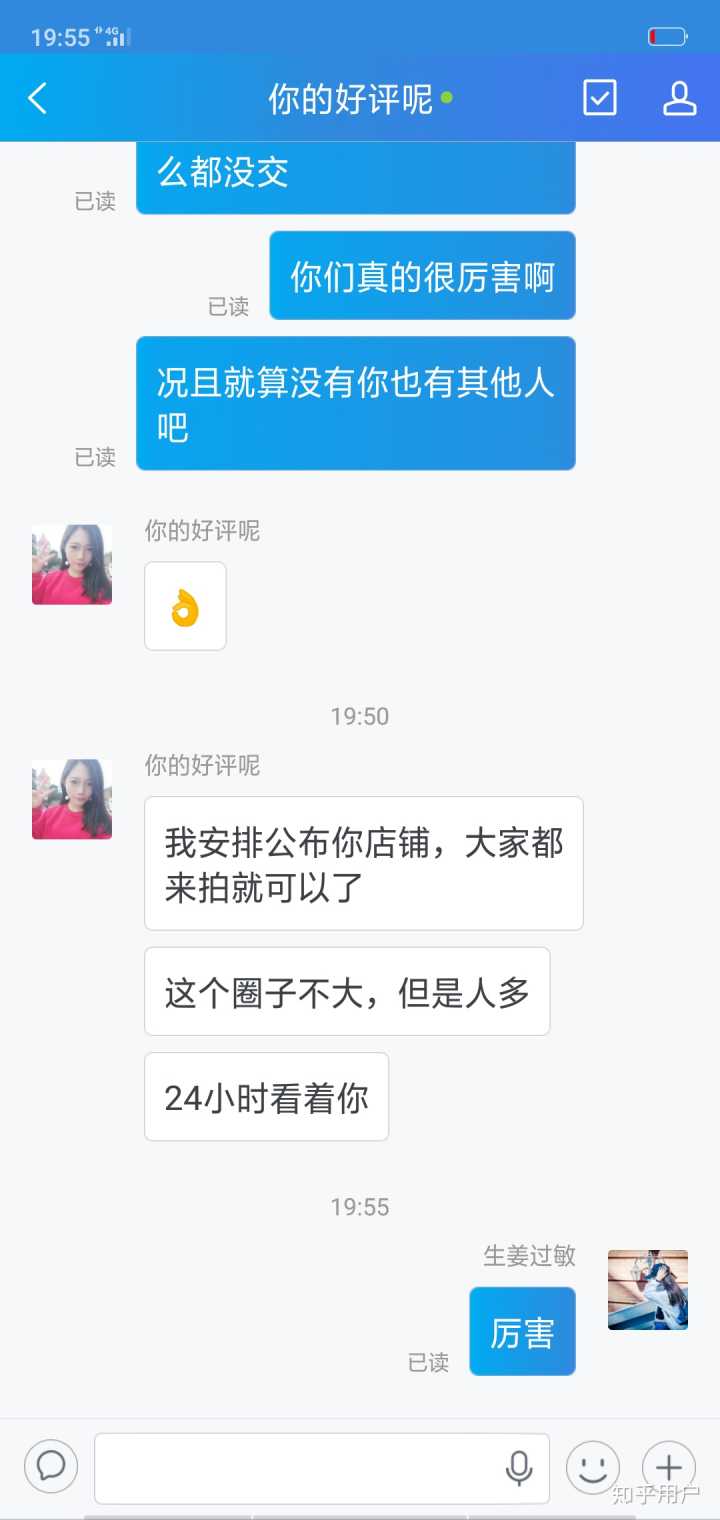Tap the message text input field
The height and width of the screenshot is (1520, 720).
click(x=300, y=1467)
